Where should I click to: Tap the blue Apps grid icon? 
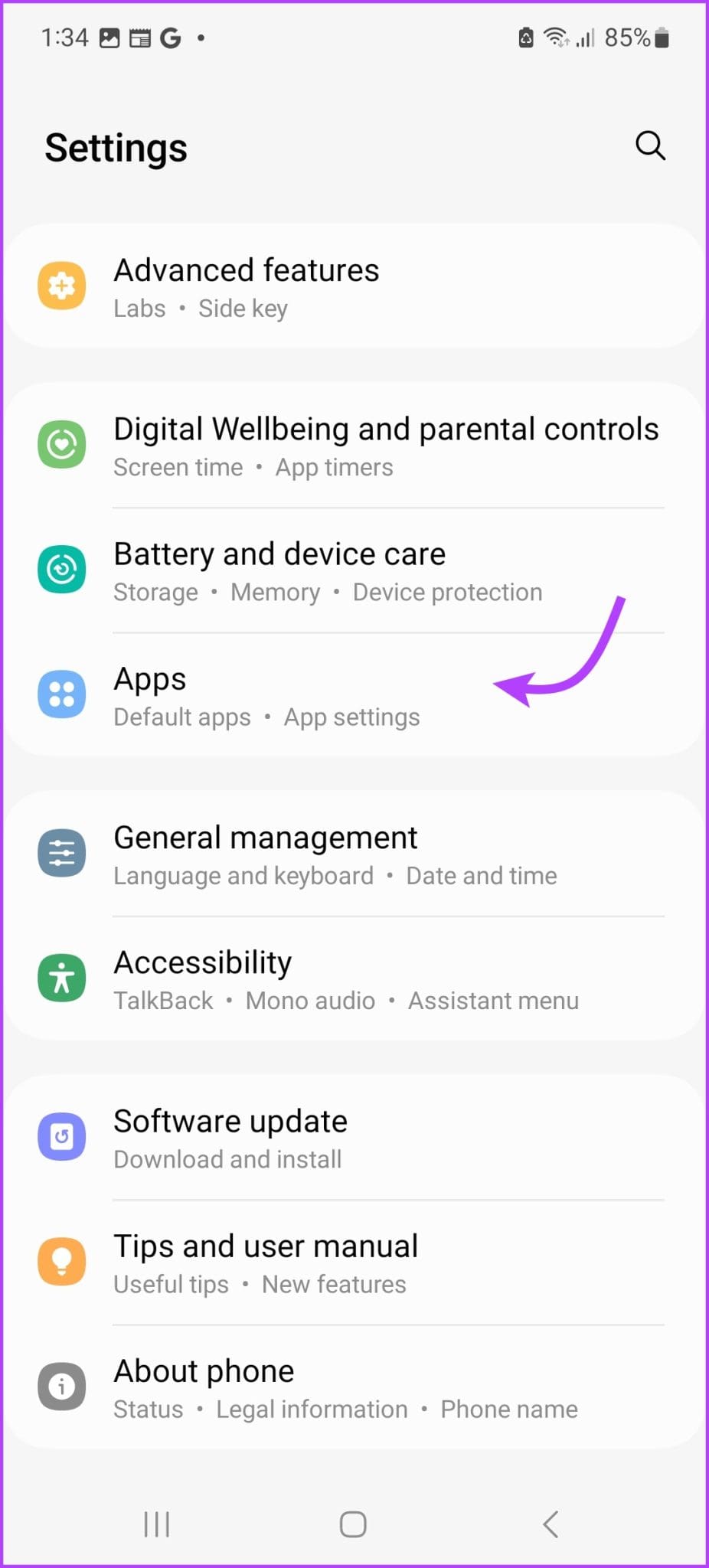tap(61, 694)
